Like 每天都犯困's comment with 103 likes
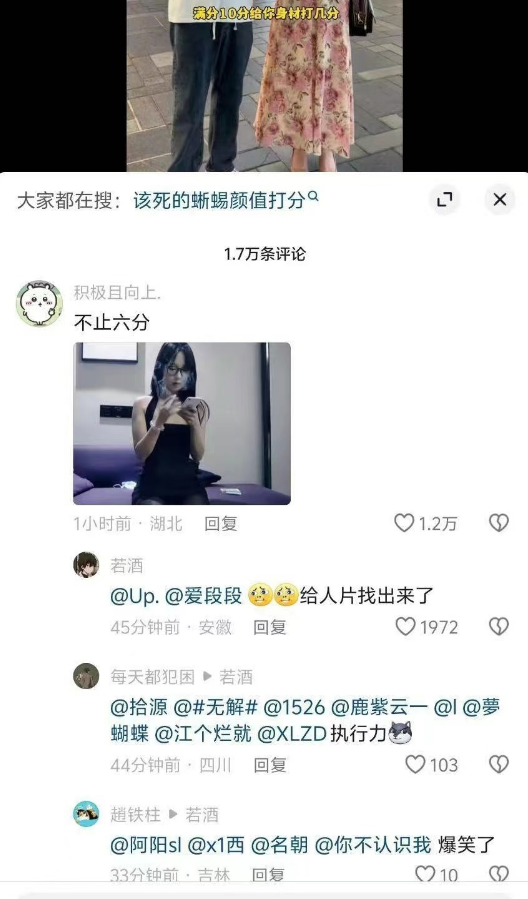The width and height of the screenshot is (528, 899). coord(431,764)
